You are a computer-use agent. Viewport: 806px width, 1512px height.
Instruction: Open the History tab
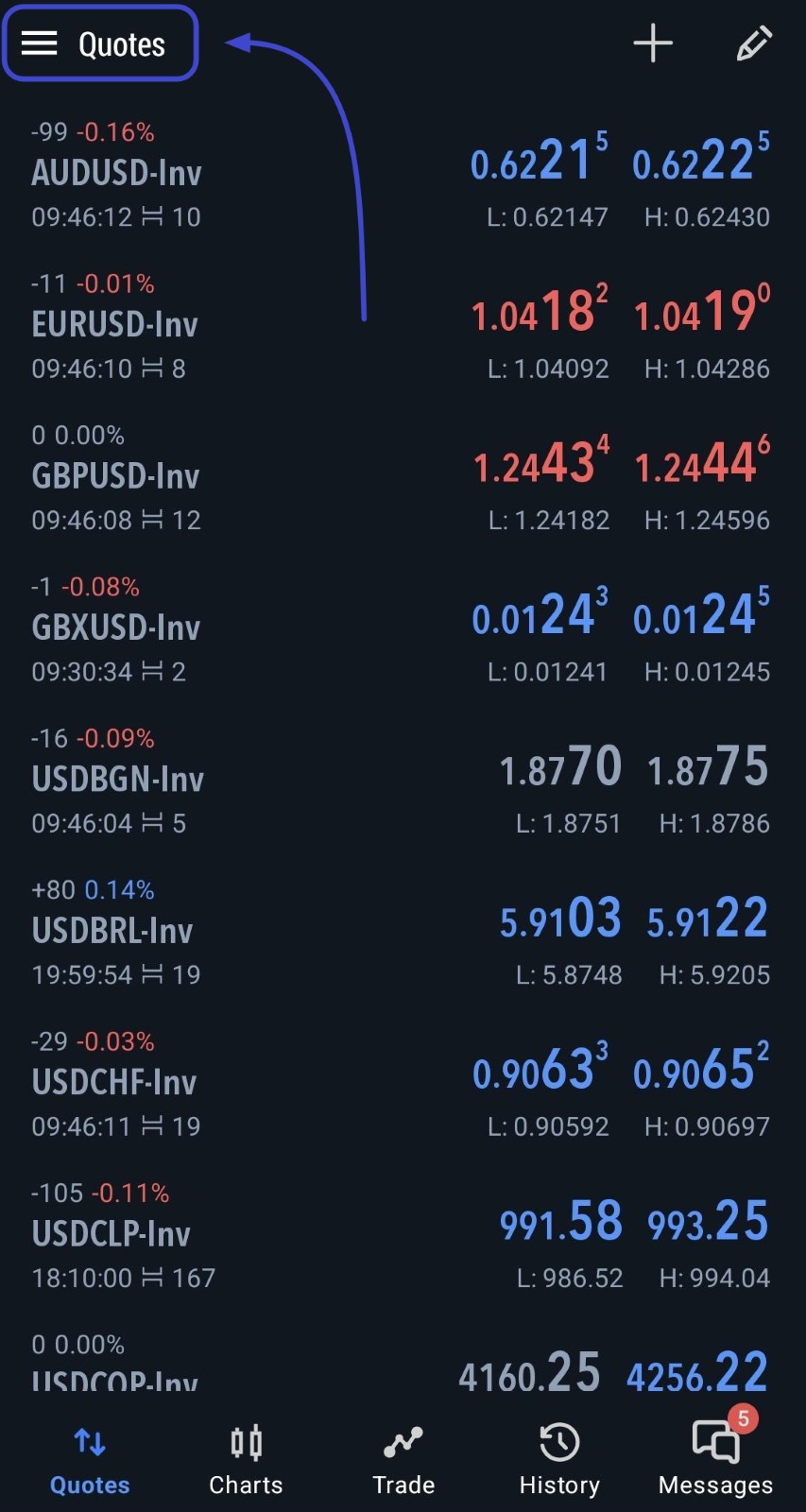pyautogui.click(x=559, y=1460)
